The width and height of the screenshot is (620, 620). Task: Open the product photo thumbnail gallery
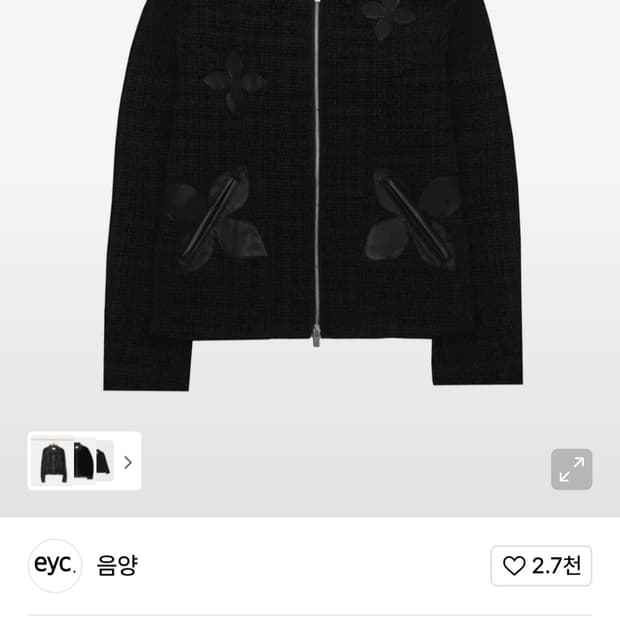(84, 461)
